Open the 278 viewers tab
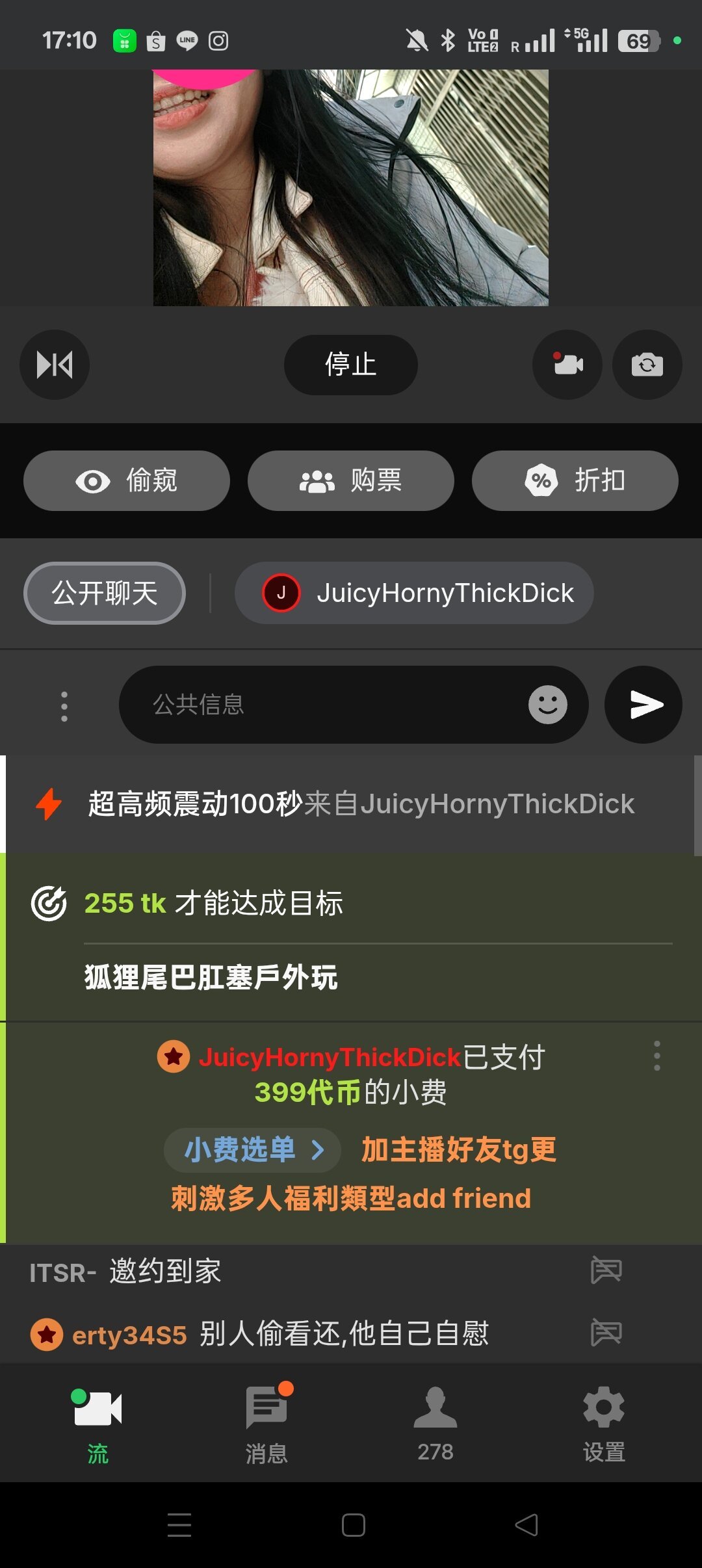 [x=435, y=1424]
